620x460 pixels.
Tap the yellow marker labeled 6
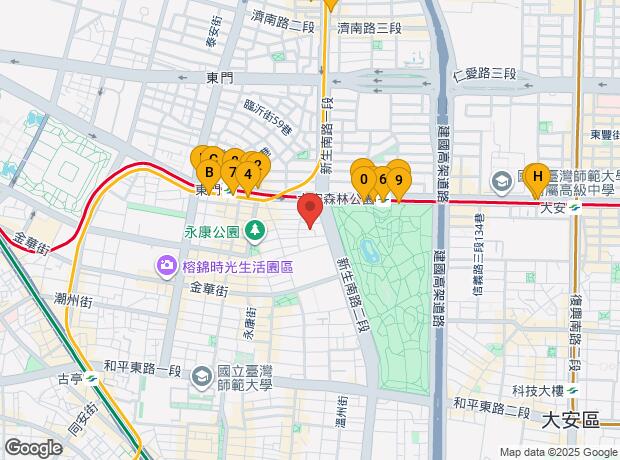[383, 180]
